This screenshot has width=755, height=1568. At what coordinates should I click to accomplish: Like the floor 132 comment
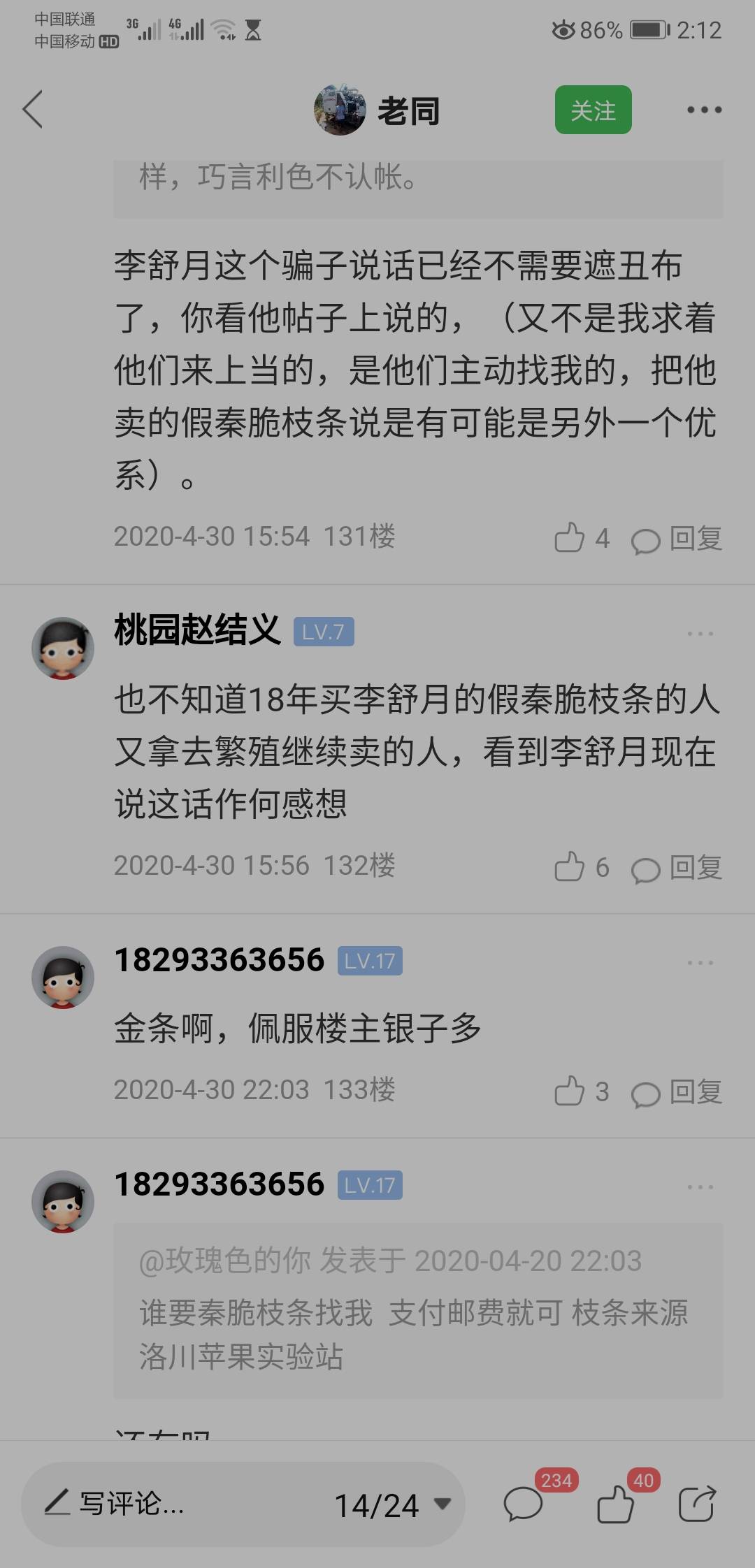click(x=582, y=867)
